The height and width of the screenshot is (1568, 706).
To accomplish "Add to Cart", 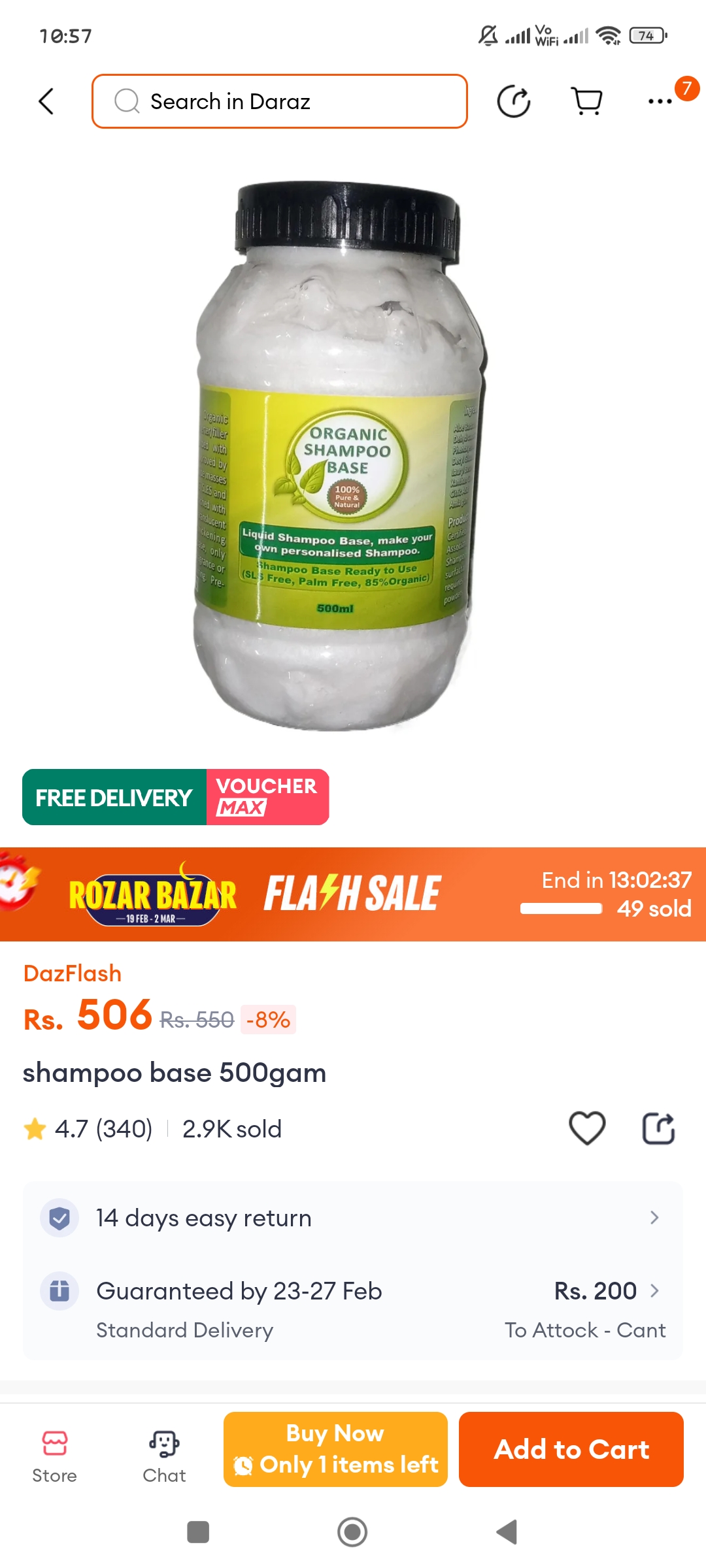I will (571, 1449).
